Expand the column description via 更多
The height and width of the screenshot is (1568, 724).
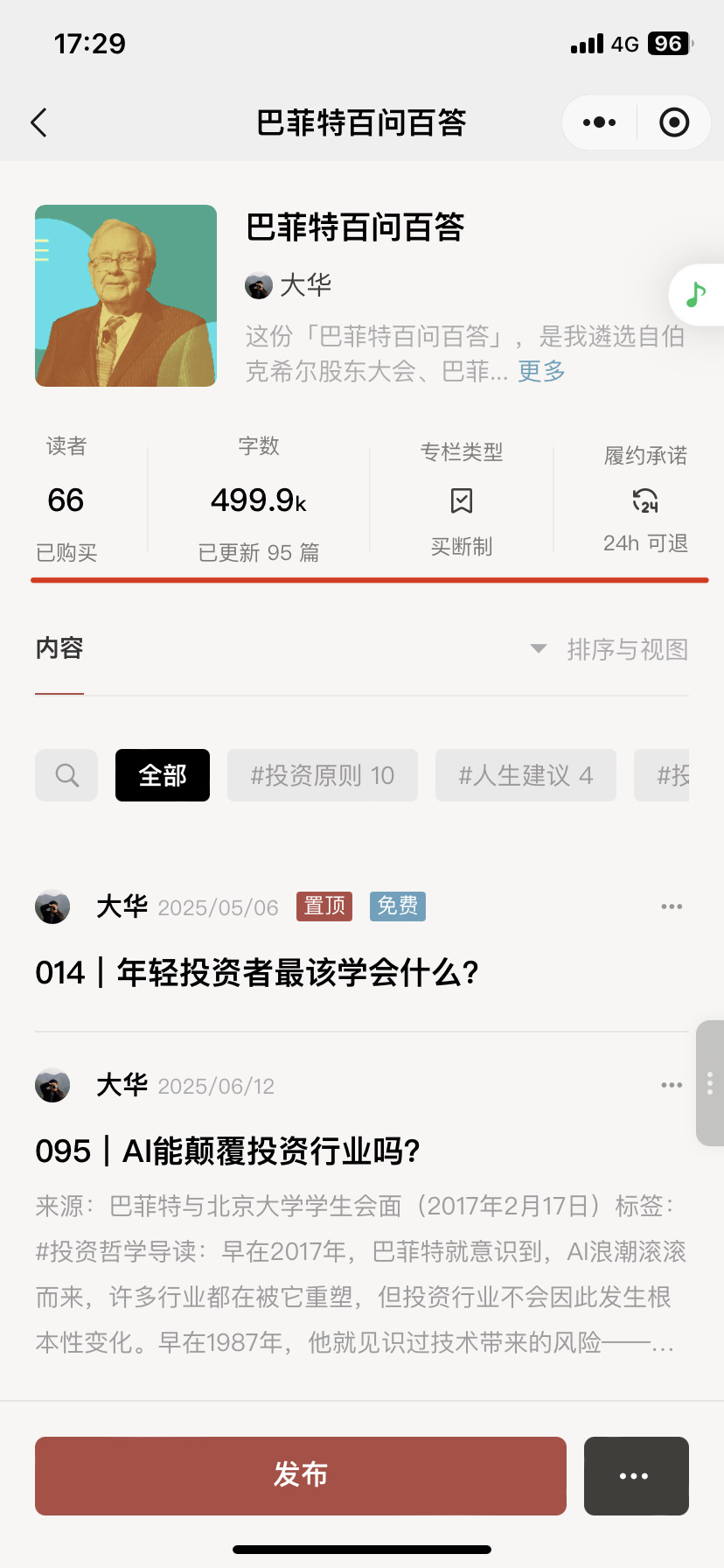tap(541, 372)
